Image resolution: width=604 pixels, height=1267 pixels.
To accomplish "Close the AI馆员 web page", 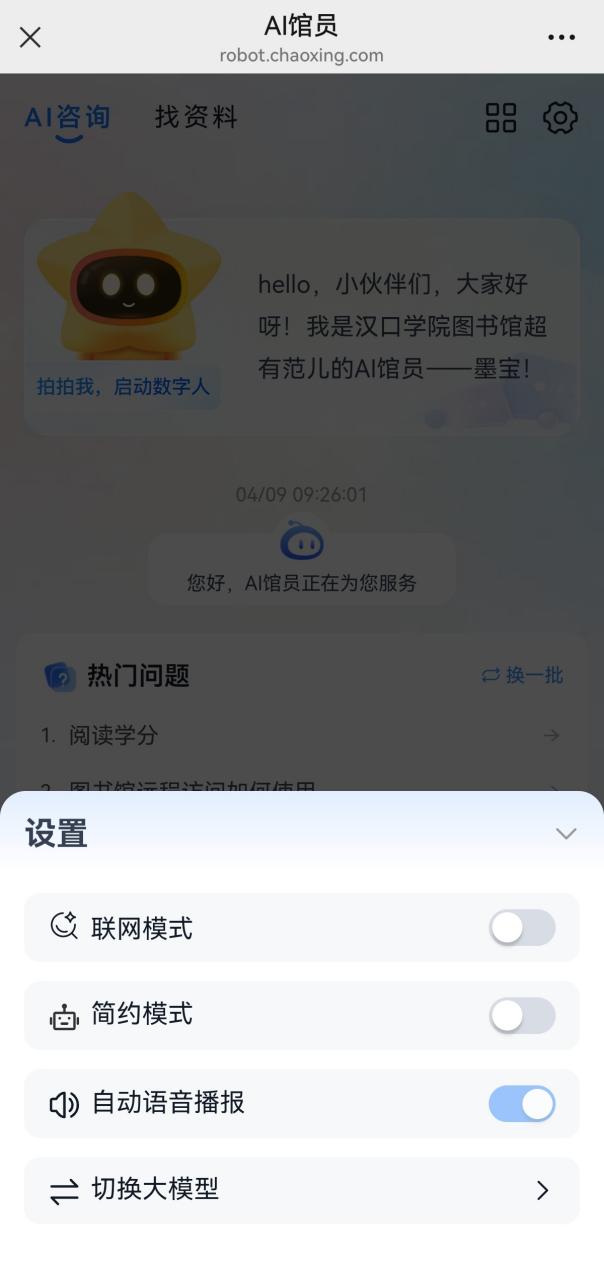I will 30,38.
